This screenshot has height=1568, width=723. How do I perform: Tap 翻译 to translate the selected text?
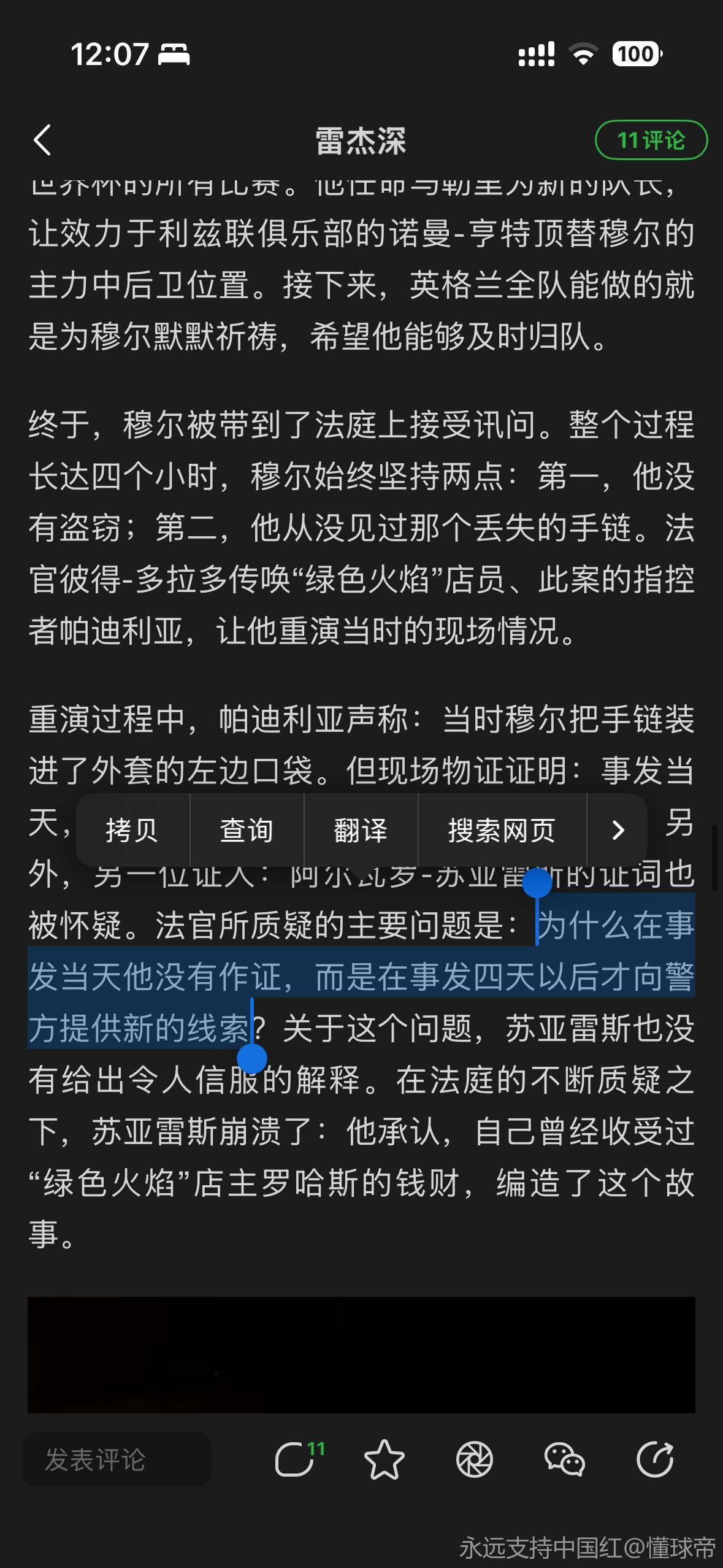click(361, 831)
